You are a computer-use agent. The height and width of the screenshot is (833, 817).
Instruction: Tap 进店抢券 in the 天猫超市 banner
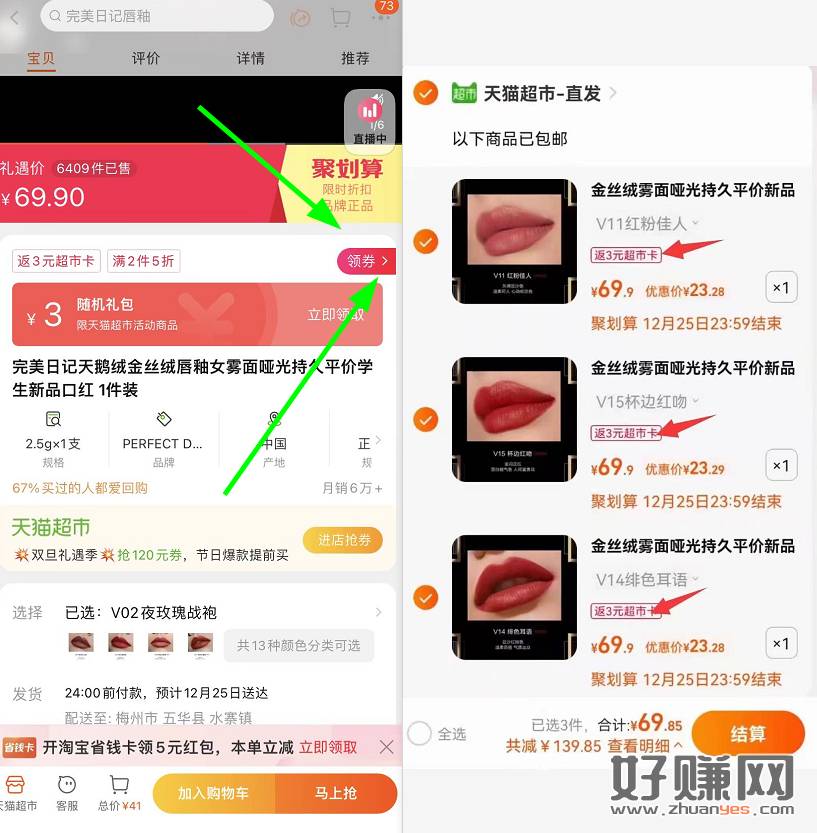[x=344, y=540]
